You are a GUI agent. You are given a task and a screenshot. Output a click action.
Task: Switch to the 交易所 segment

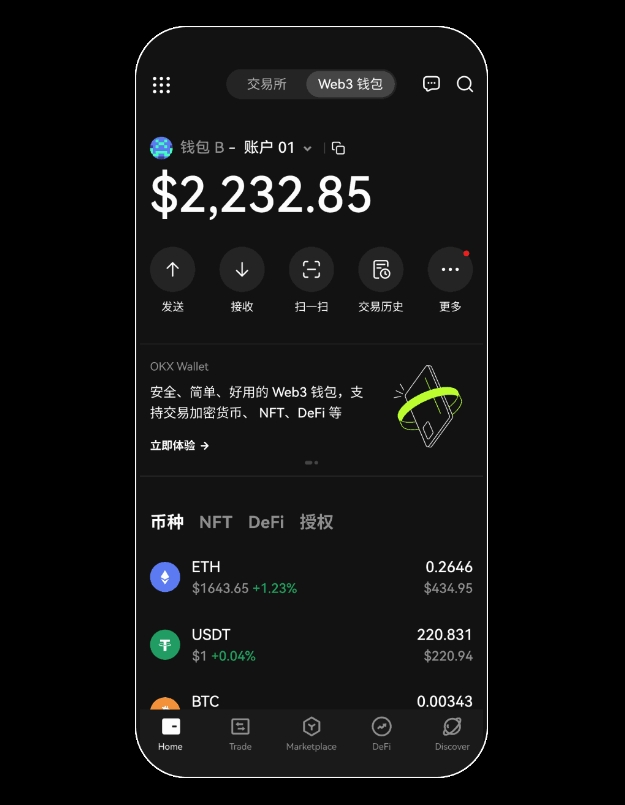(267, 85)
